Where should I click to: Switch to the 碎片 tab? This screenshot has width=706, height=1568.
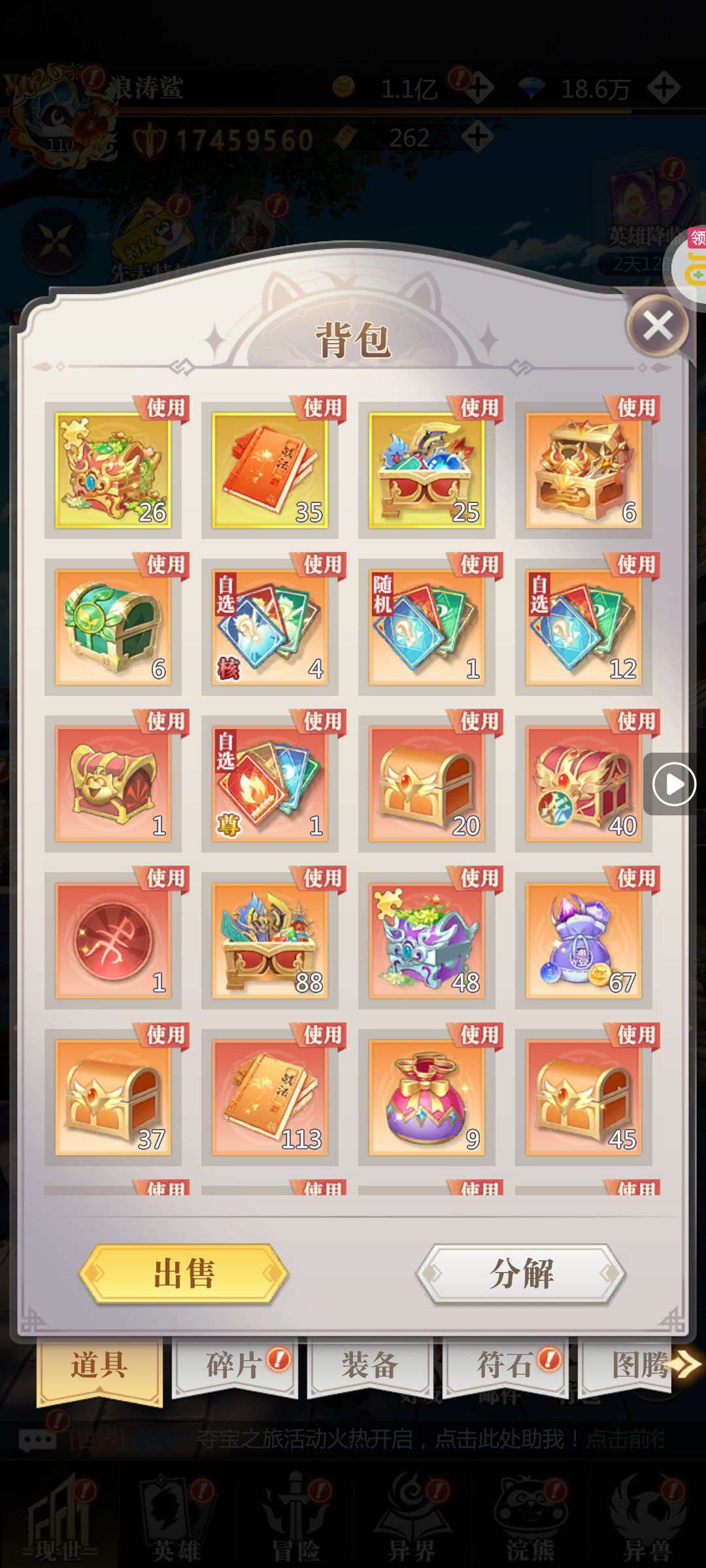tap(235, 1365)
